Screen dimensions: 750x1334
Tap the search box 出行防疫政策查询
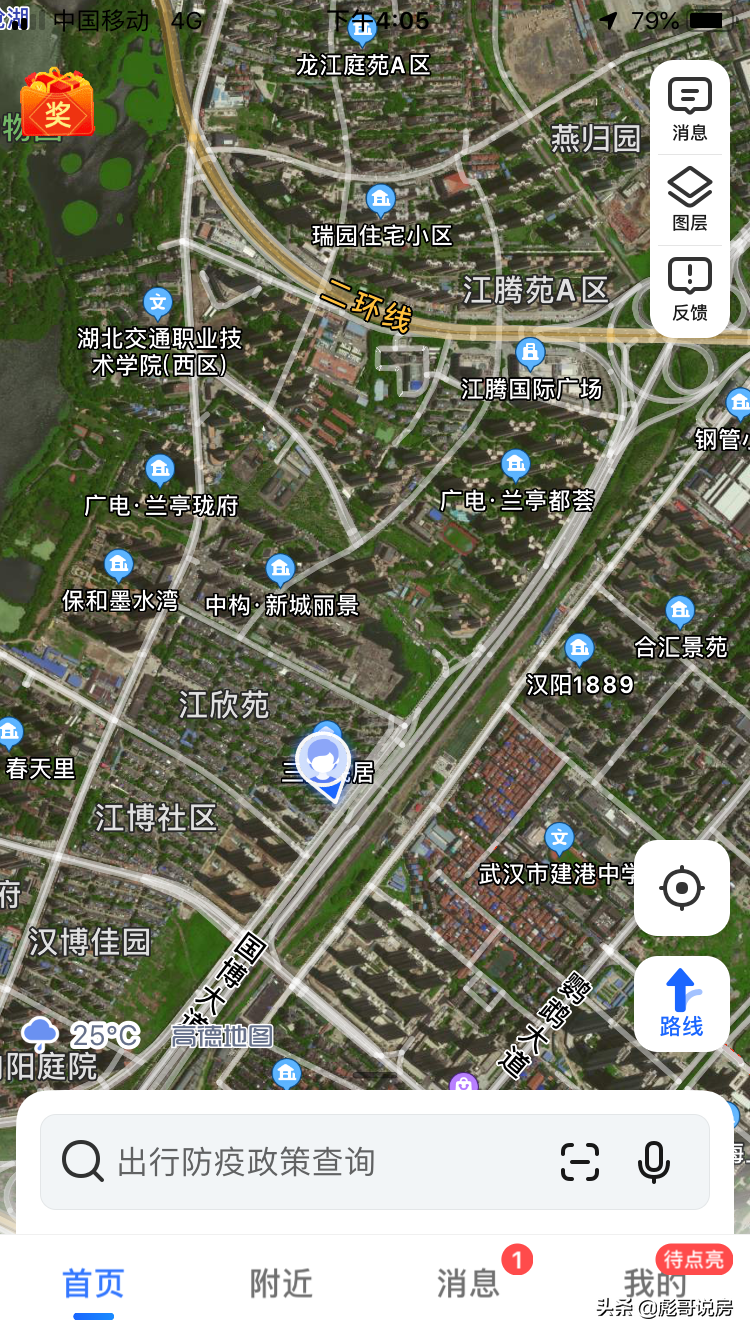[x=300, y=1162]
